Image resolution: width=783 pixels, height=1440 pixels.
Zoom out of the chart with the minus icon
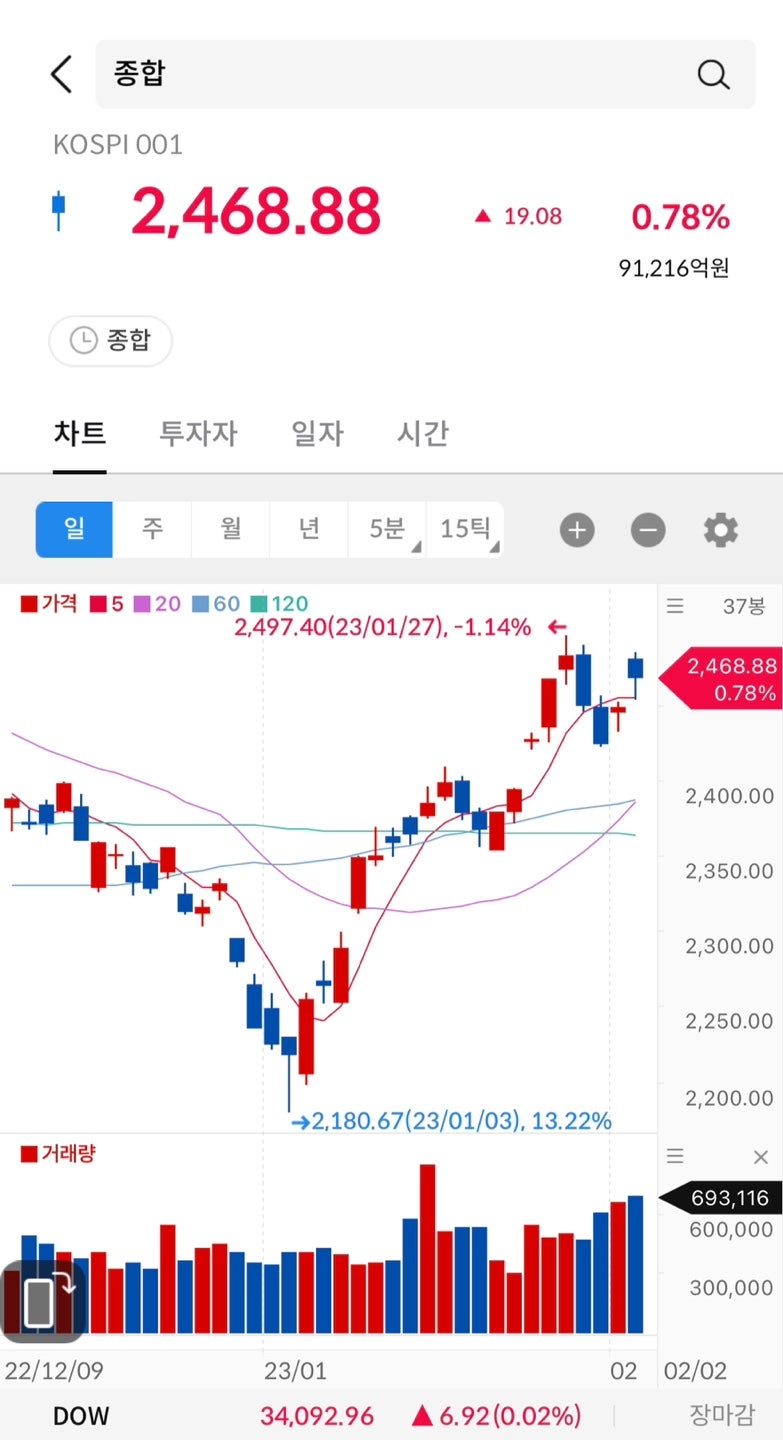(x=647, y=530)
